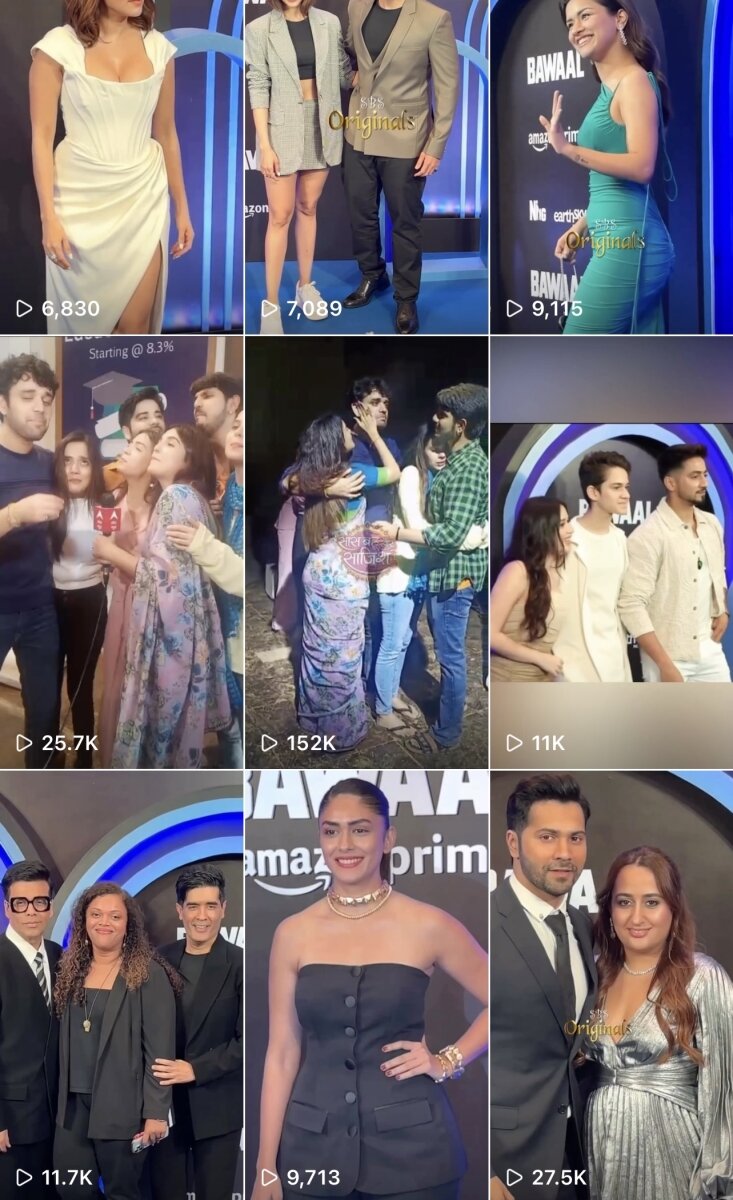Play the video showing 7,089 views
733x1200 pixels.
366,165
